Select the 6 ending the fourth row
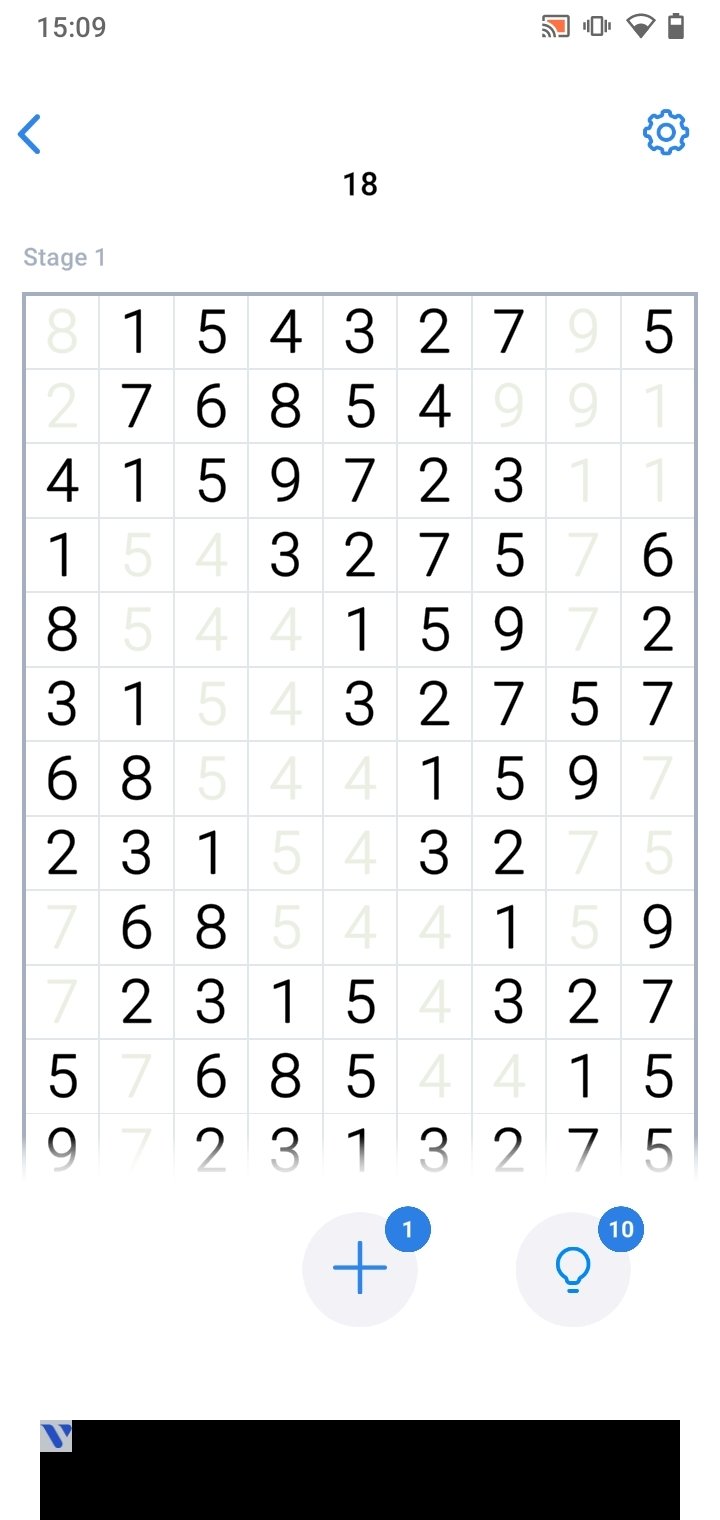Viewport: 720px width, 1520px height. click(658, 555)
